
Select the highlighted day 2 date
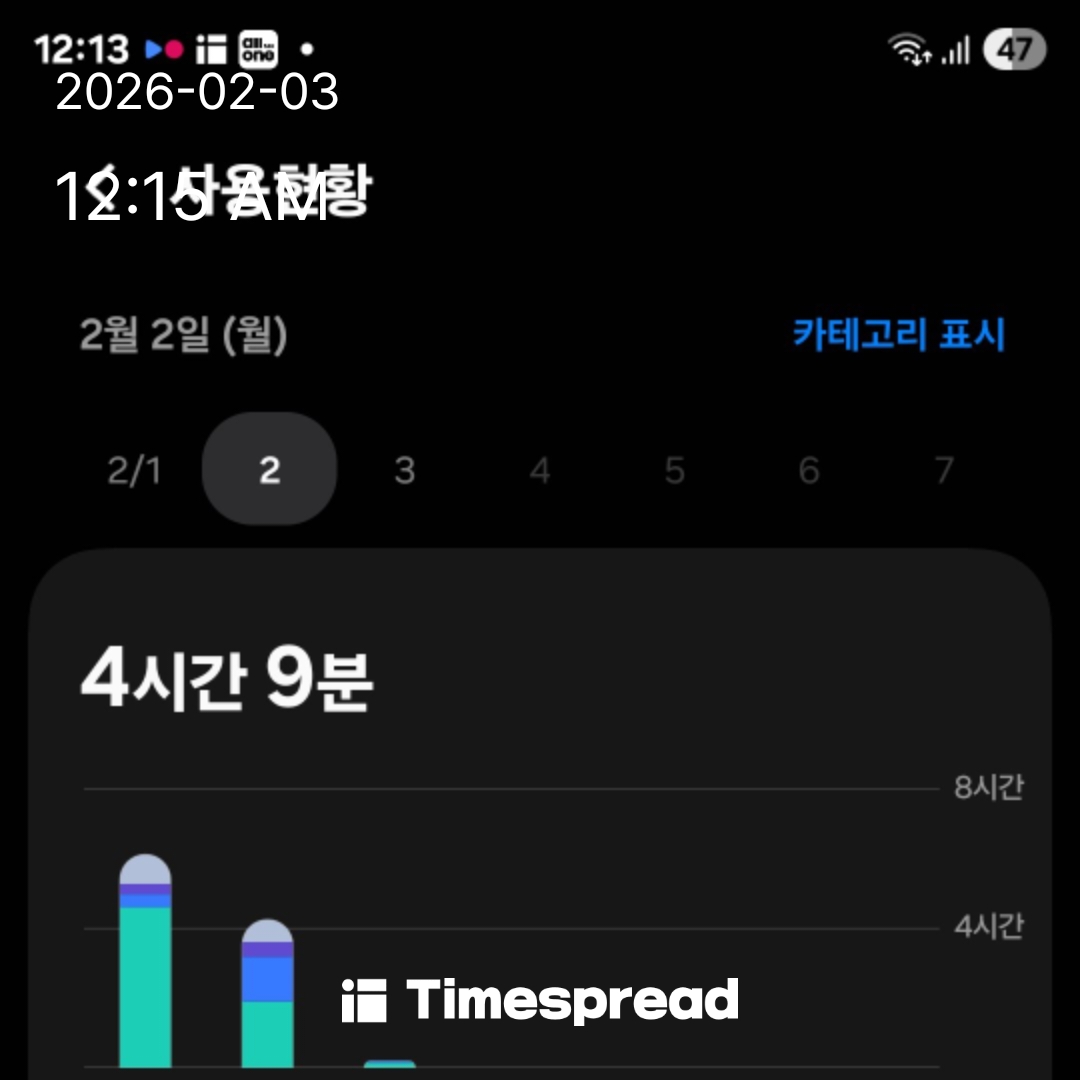tap(269, 470)
